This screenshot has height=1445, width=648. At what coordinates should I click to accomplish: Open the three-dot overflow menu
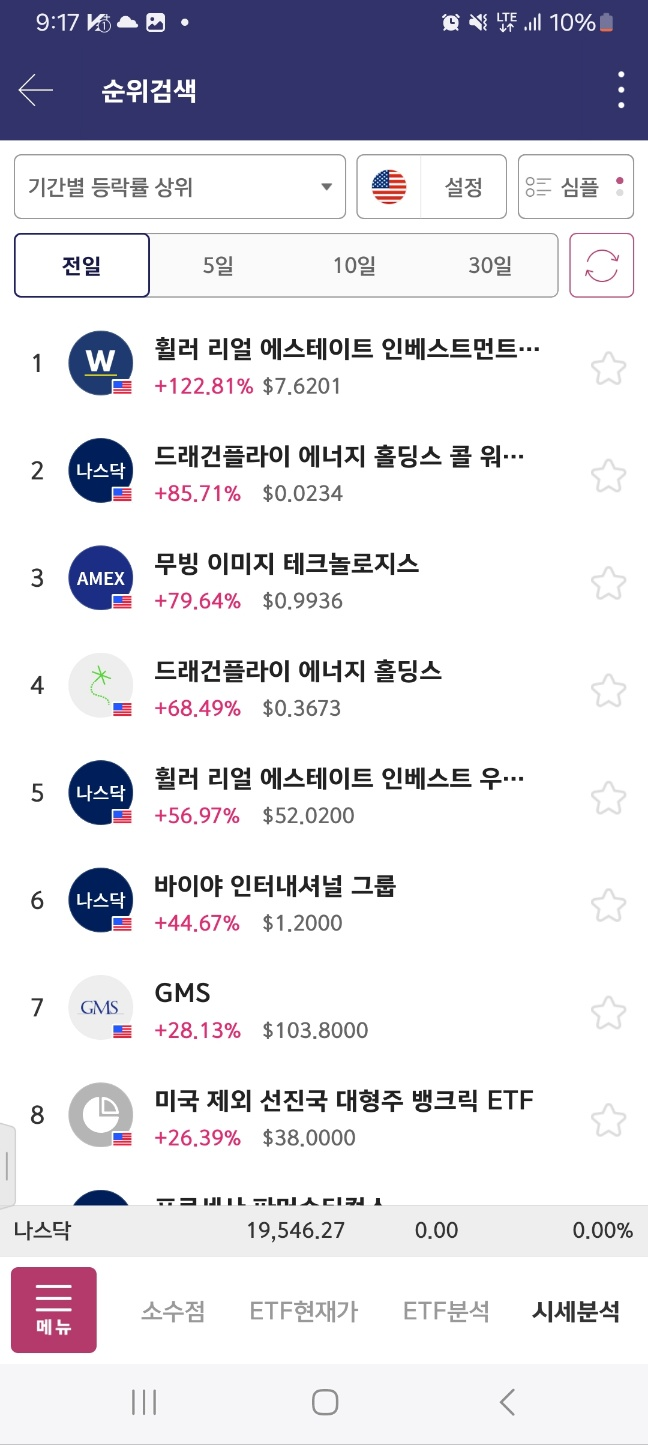pos(621,91)
